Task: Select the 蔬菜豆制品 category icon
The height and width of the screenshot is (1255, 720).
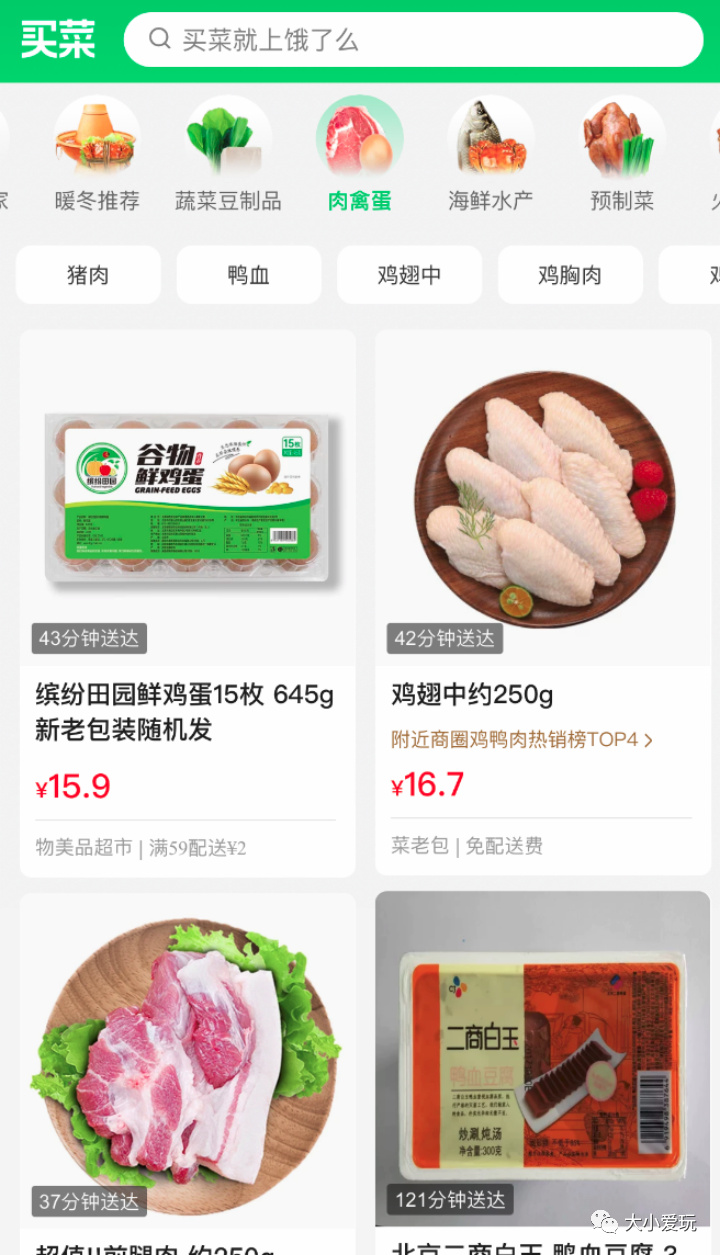Action: tap(227, 140)
